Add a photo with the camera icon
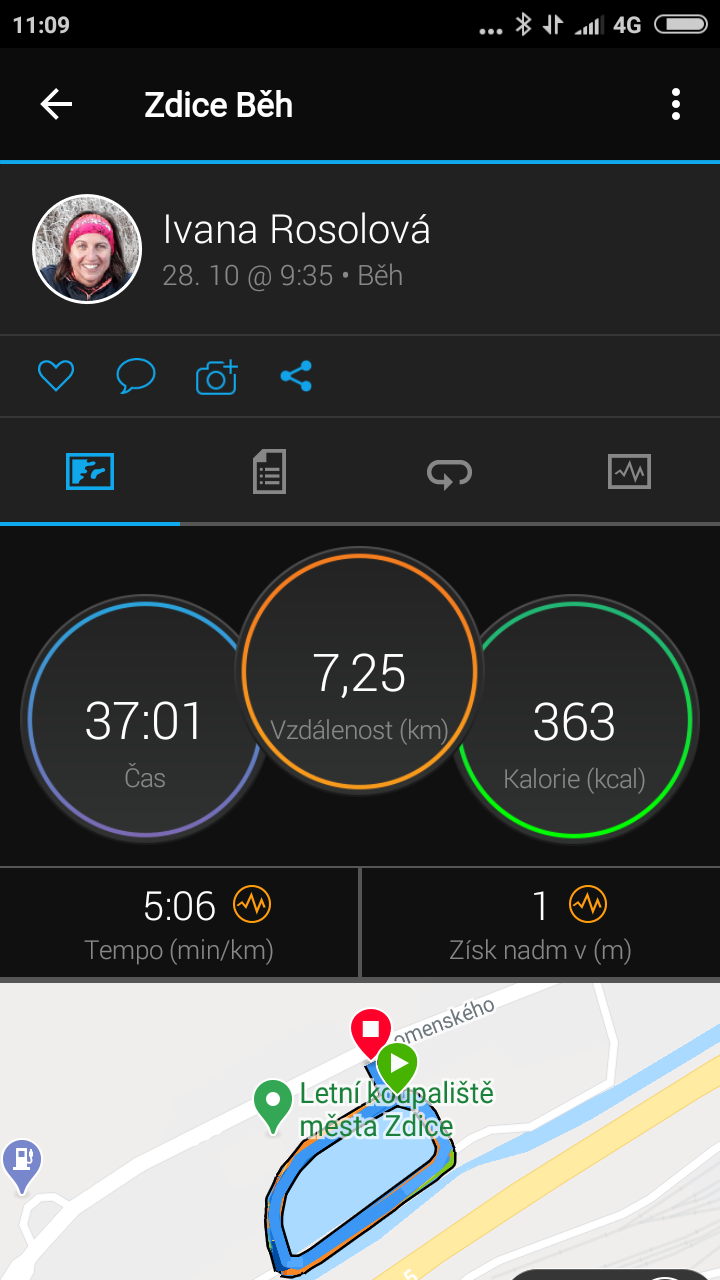720x1280 pixels. tap(217, 376)
